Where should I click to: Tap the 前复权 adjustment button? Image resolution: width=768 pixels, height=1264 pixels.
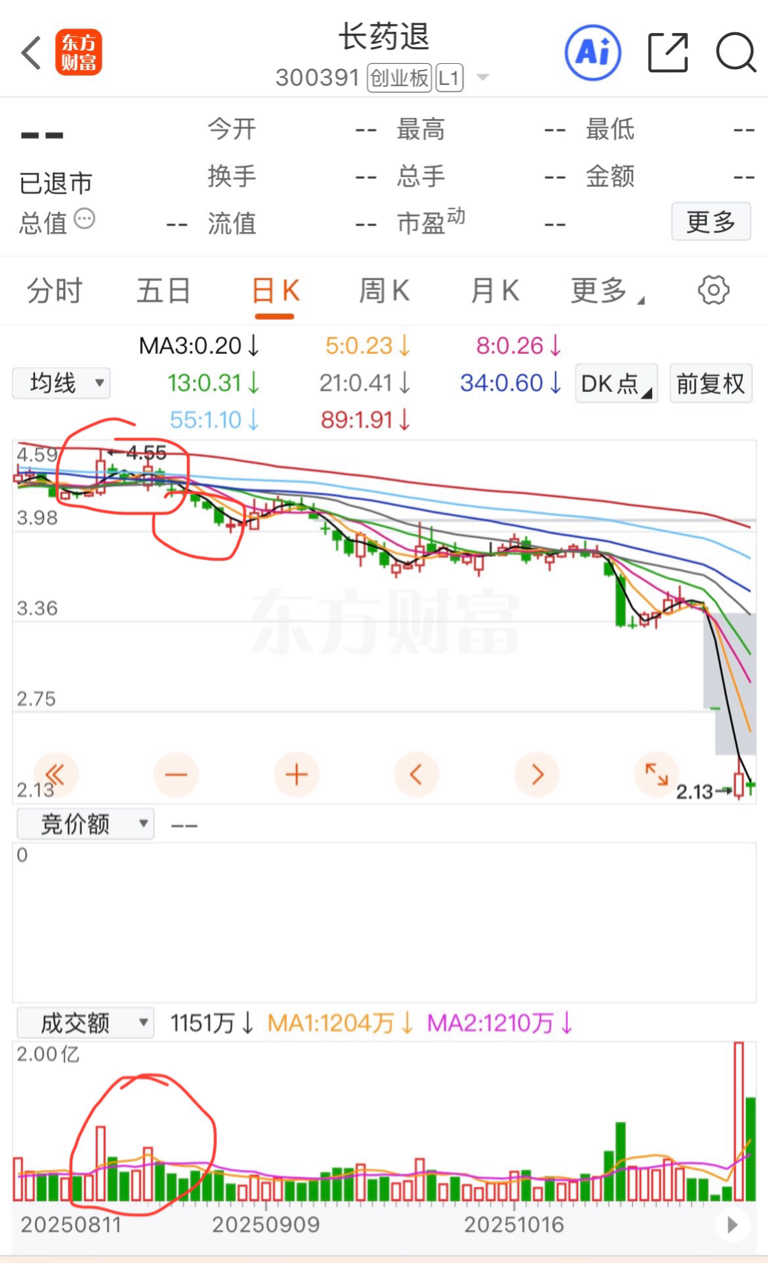pyautogui.click(x=711, y=384)
